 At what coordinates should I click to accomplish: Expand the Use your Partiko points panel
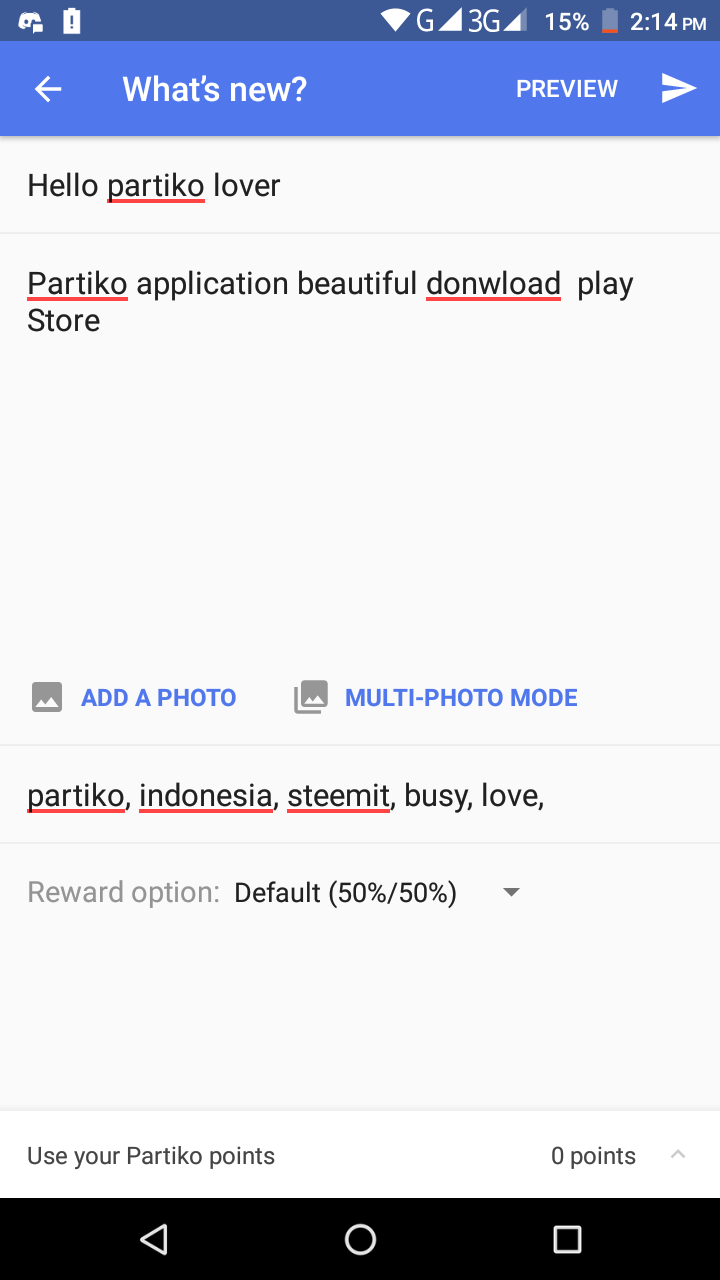677,1155
